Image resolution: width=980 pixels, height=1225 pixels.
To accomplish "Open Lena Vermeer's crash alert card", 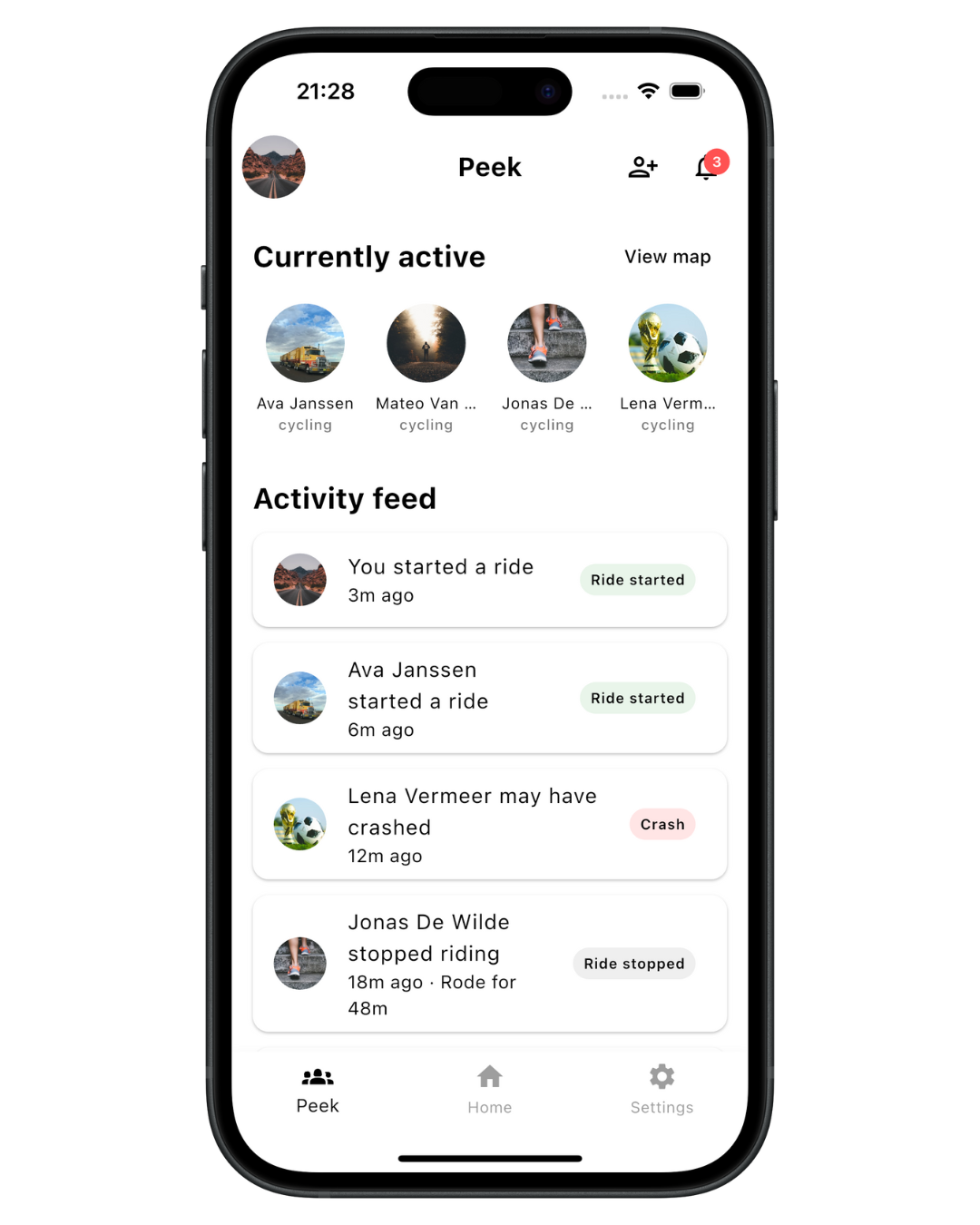I will [x=489, y=824].
